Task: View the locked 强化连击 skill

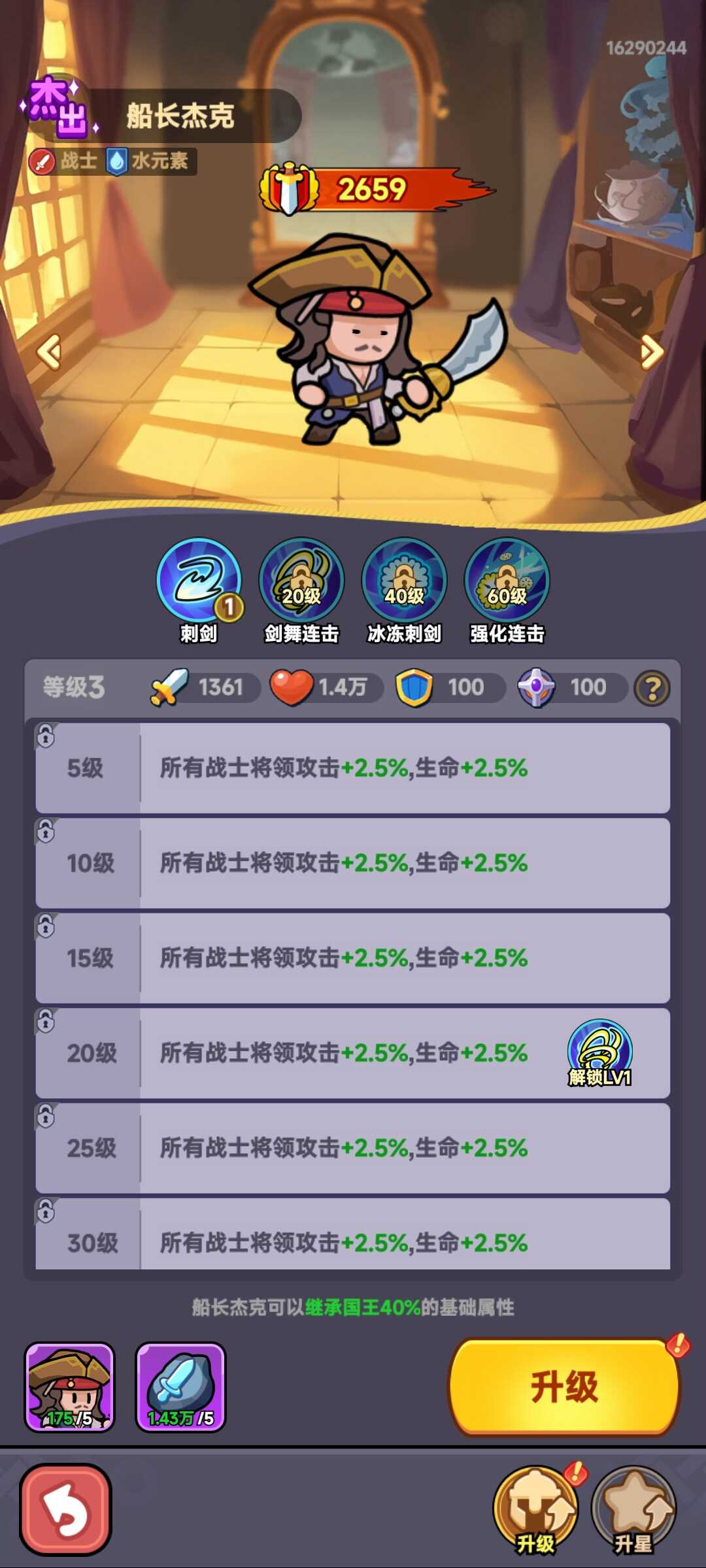Action: click(x=507, y=581)
